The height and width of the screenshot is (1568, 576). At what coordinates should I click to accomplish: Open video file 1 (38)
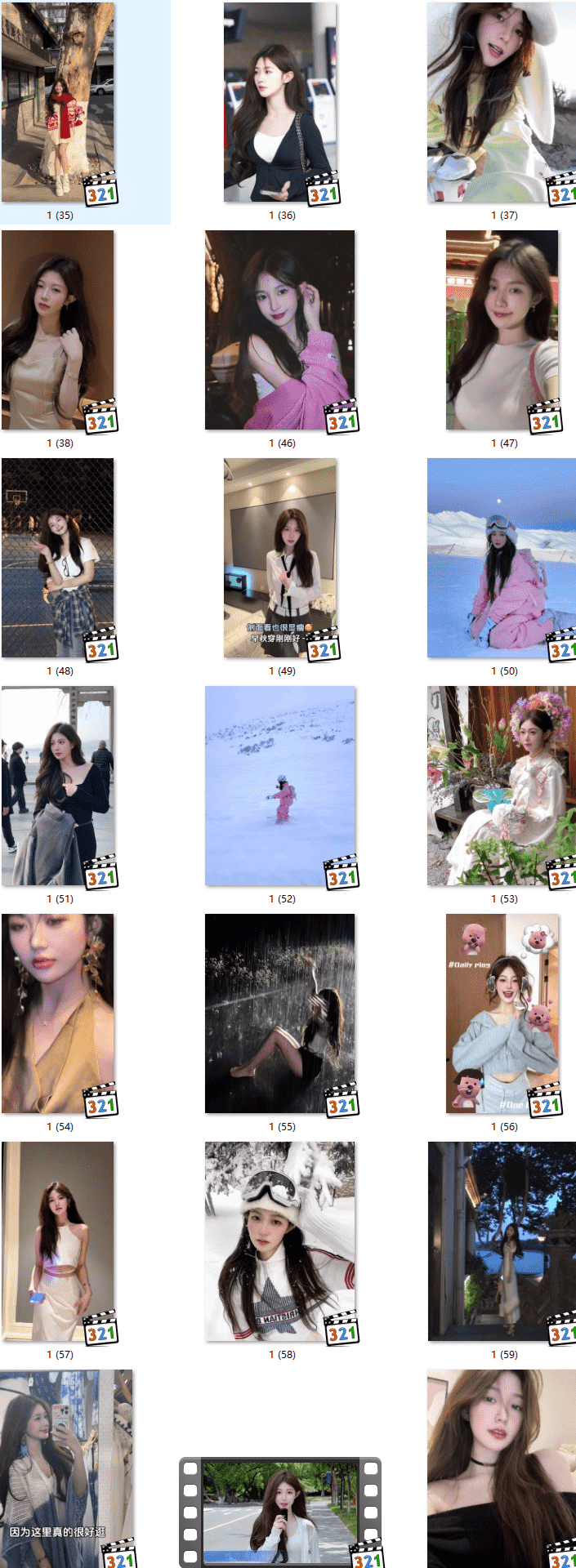58,330
